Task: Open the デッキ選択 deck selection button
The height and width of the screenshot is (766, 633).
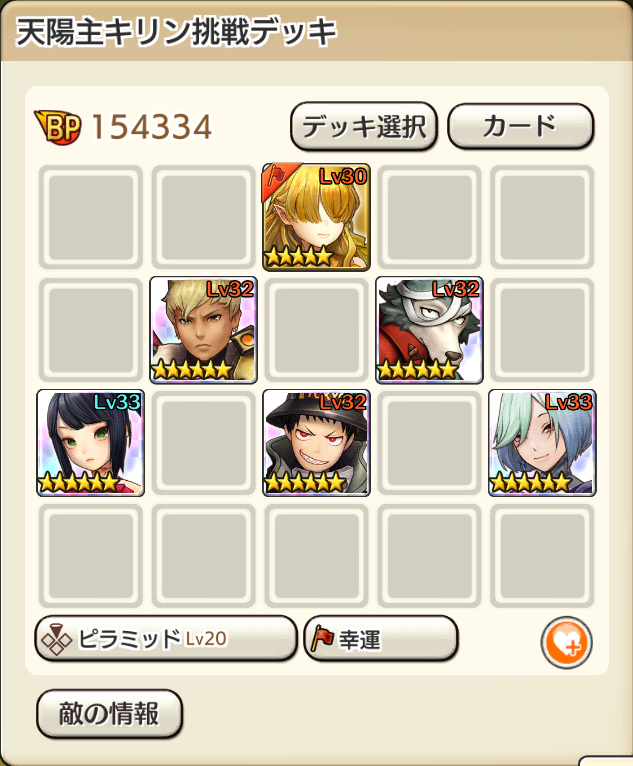Action: pos(363,127)
